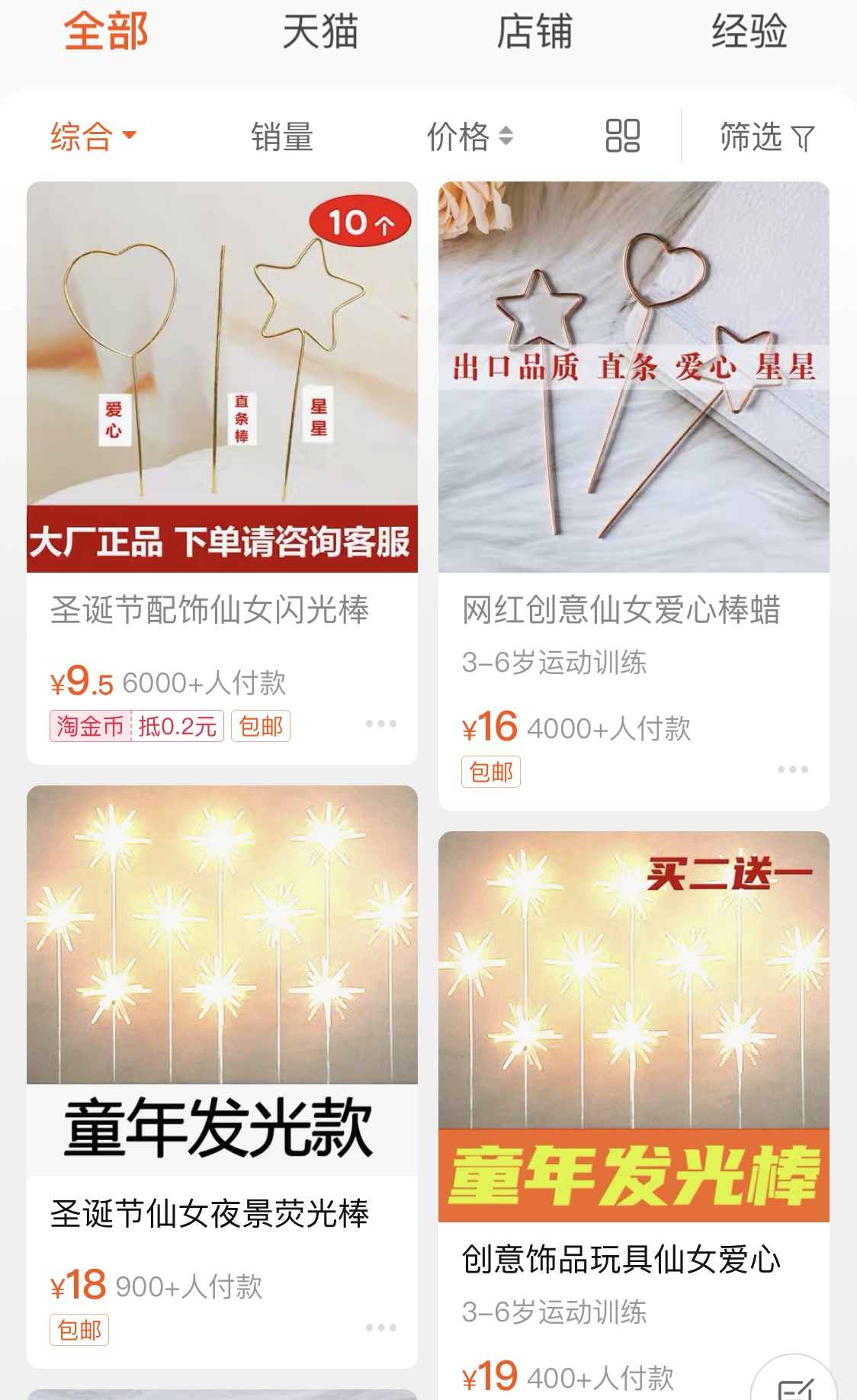The width and height of the screenshot is (857, 1400).
Task: Open product 圣诞节配饰仙女闪光棒
Action: tap(210, 609)
